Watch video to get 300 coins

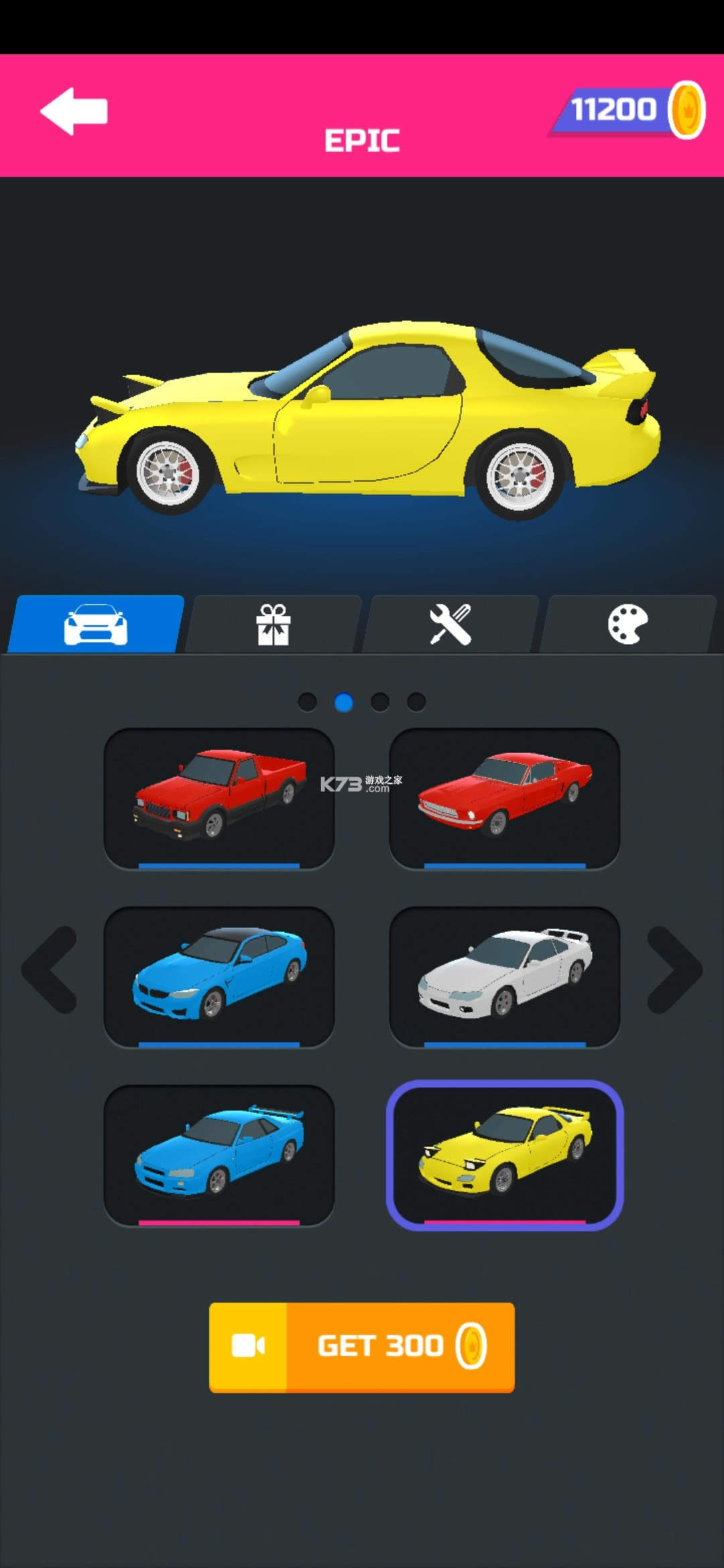point(362,1347)
